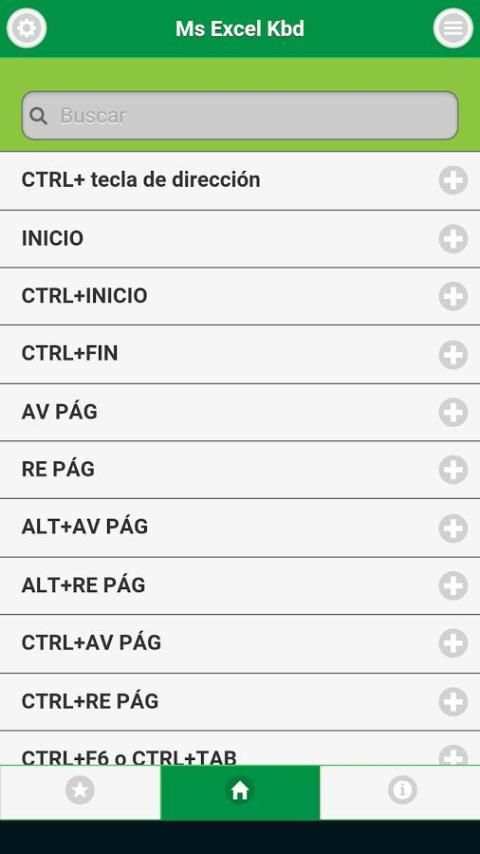The height and width of the screenshot is (854, 480).
Task: Switch to the info tab
Action: coord(400,792)
